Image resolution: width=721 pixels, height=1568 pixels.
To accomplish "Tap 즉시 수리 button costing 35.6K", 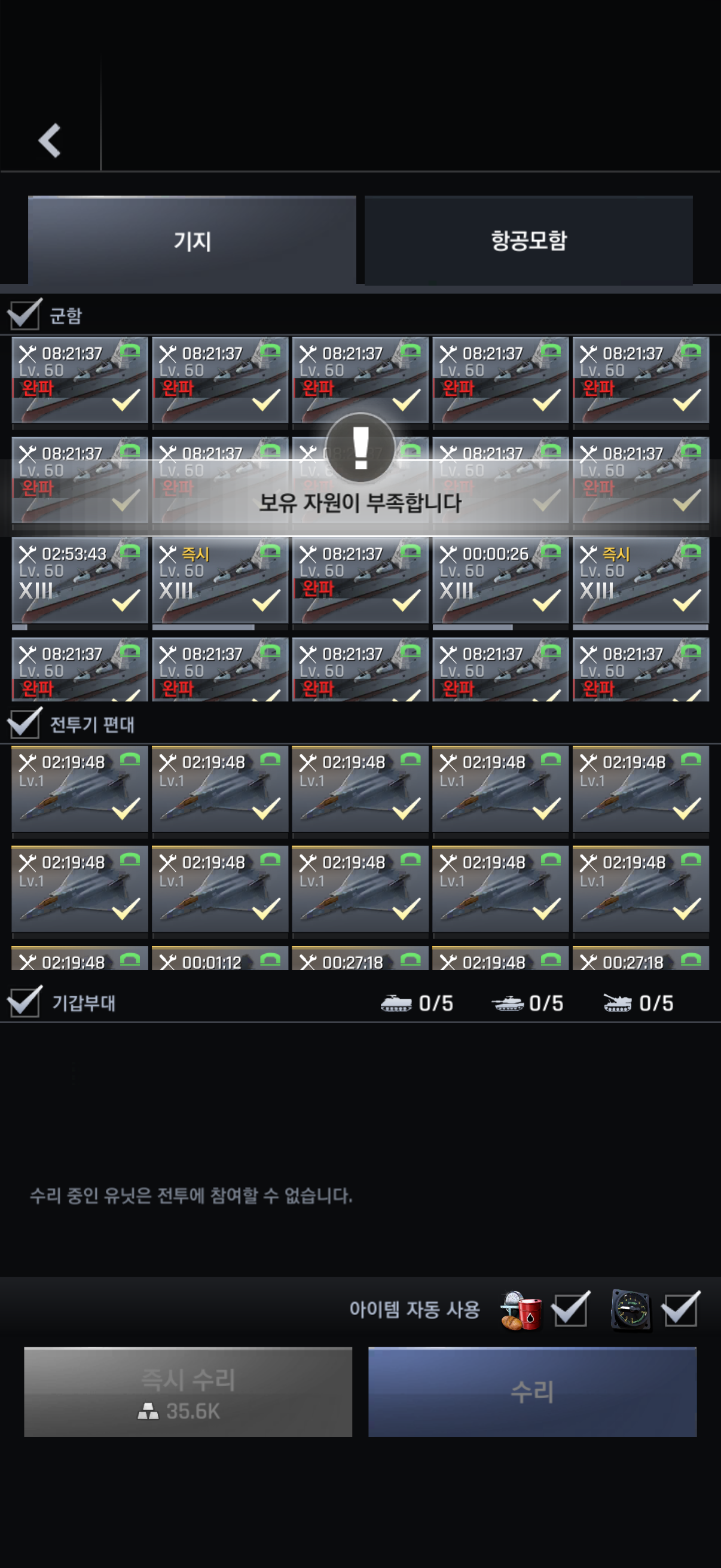I will coord(188,1392).
